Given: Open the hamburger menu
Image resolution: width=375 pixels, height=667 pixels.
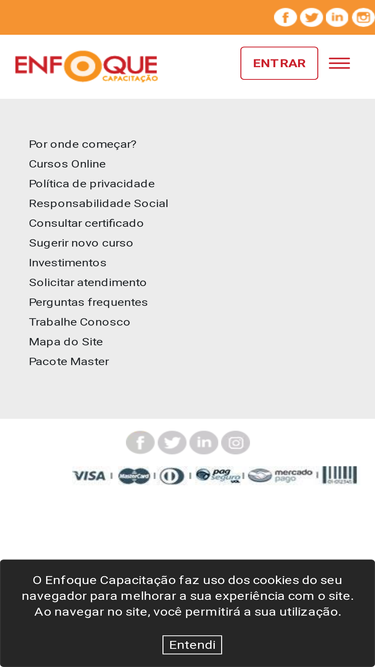Looking at the screenshot, I should tap(339, 63).
